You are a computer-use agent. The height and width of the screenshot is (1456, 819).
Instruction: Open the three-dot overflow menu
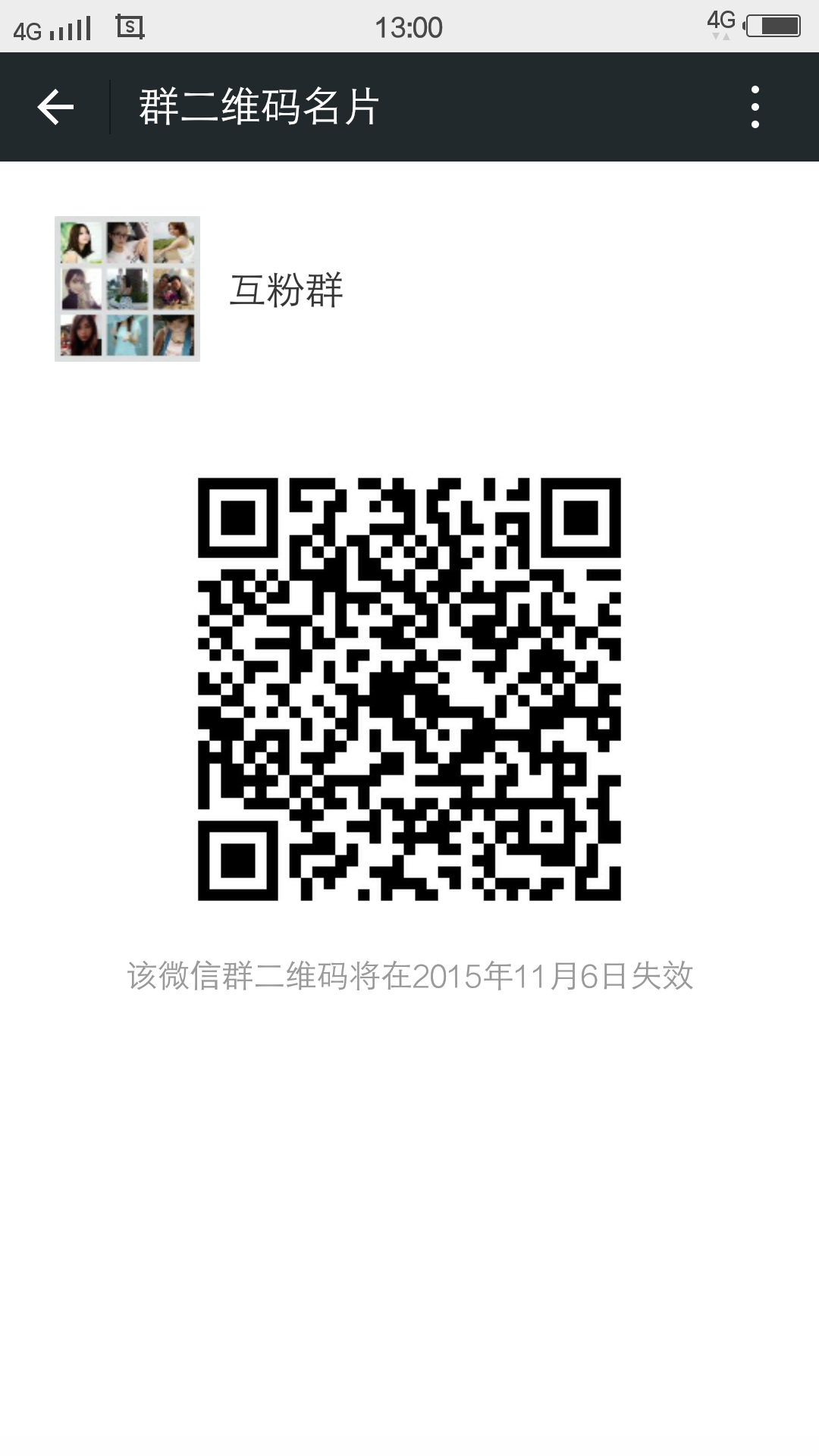[x=755, y=107]
